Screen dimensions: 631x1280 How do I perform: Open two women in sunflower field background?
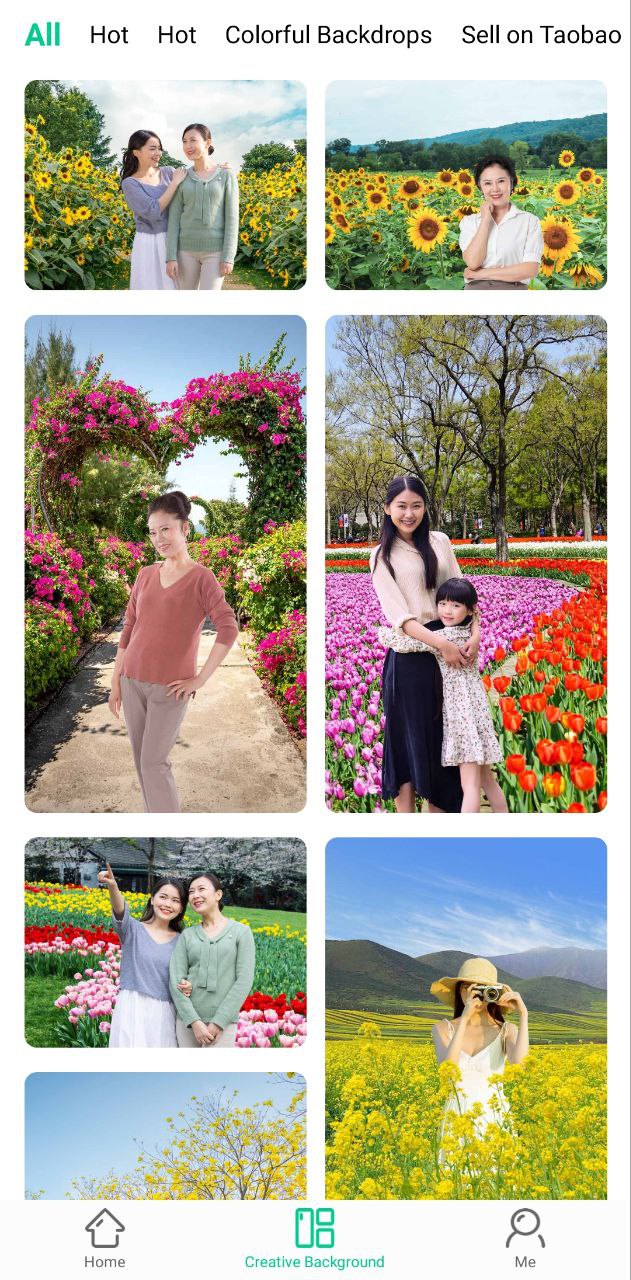(166, 185)
